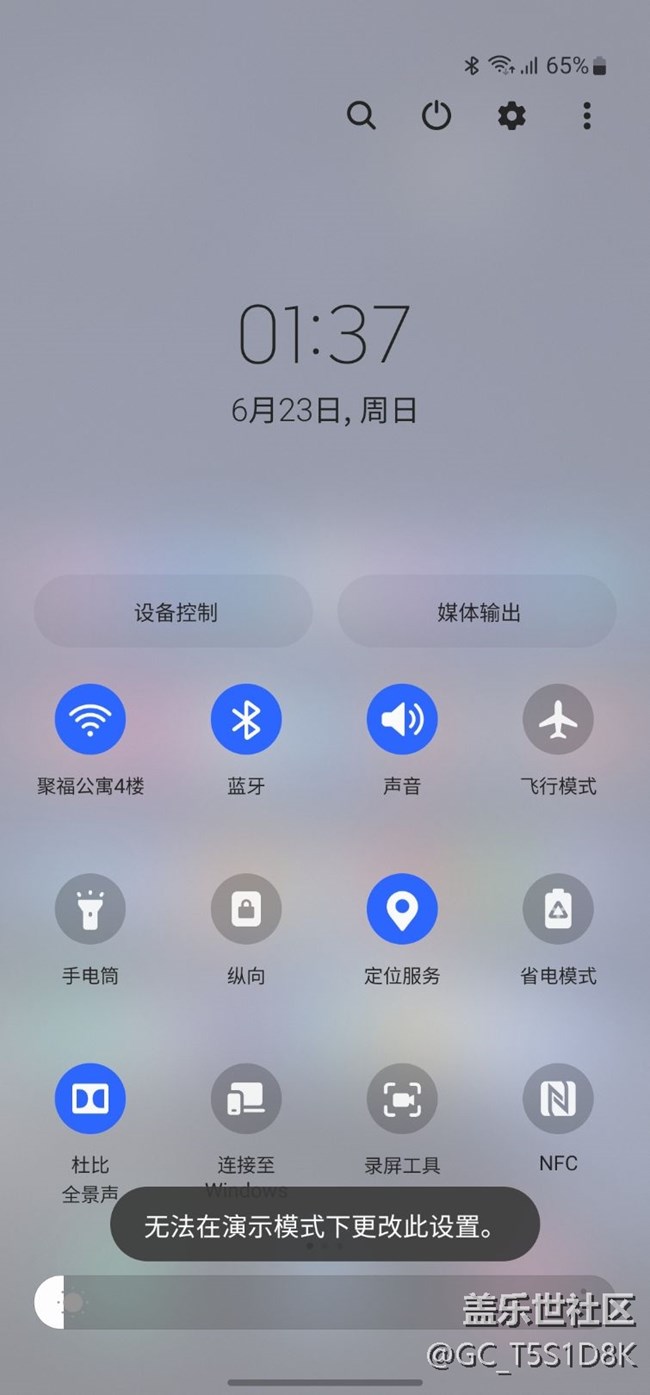Toggle Wi-Fi 聚福公寓4楼
The image size is (650, 1395).
pyautogui.click(x=90, y=719)
